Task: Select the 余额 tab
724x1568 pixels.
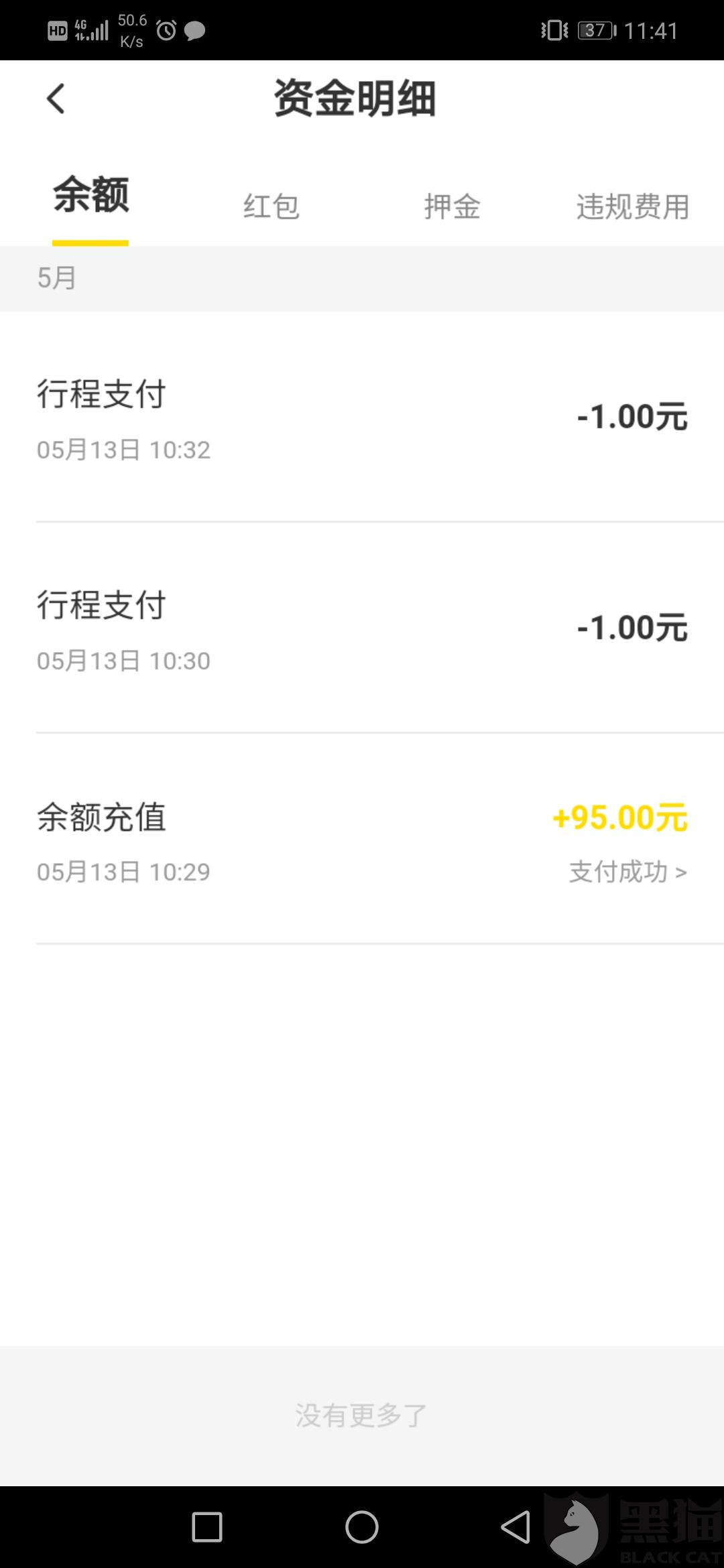Action: pos(90,196)
